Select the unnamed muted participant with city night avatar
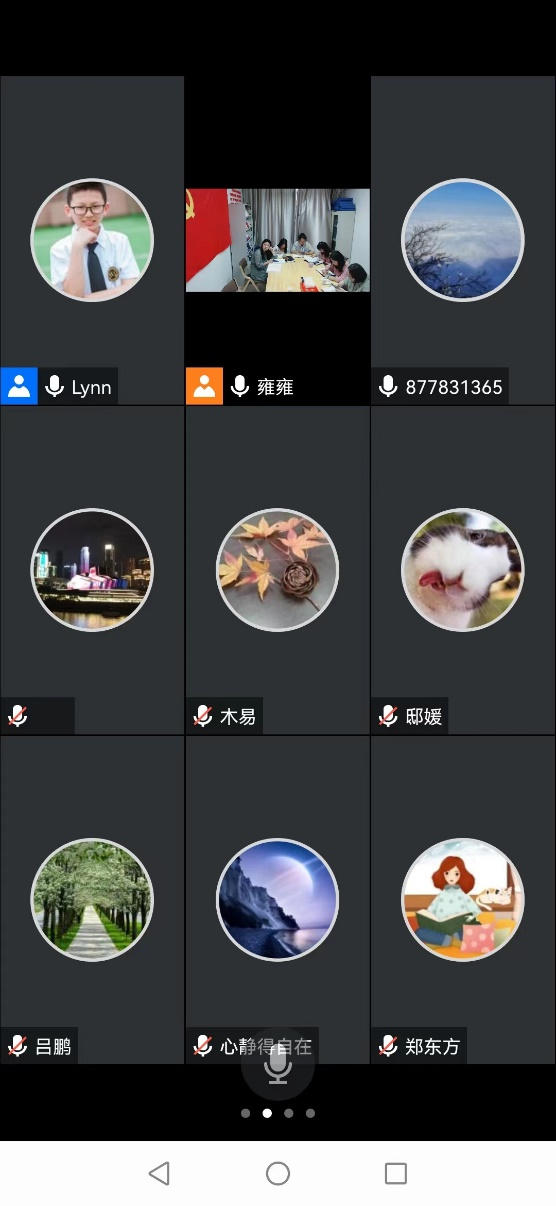 click(x=92, y=570)
